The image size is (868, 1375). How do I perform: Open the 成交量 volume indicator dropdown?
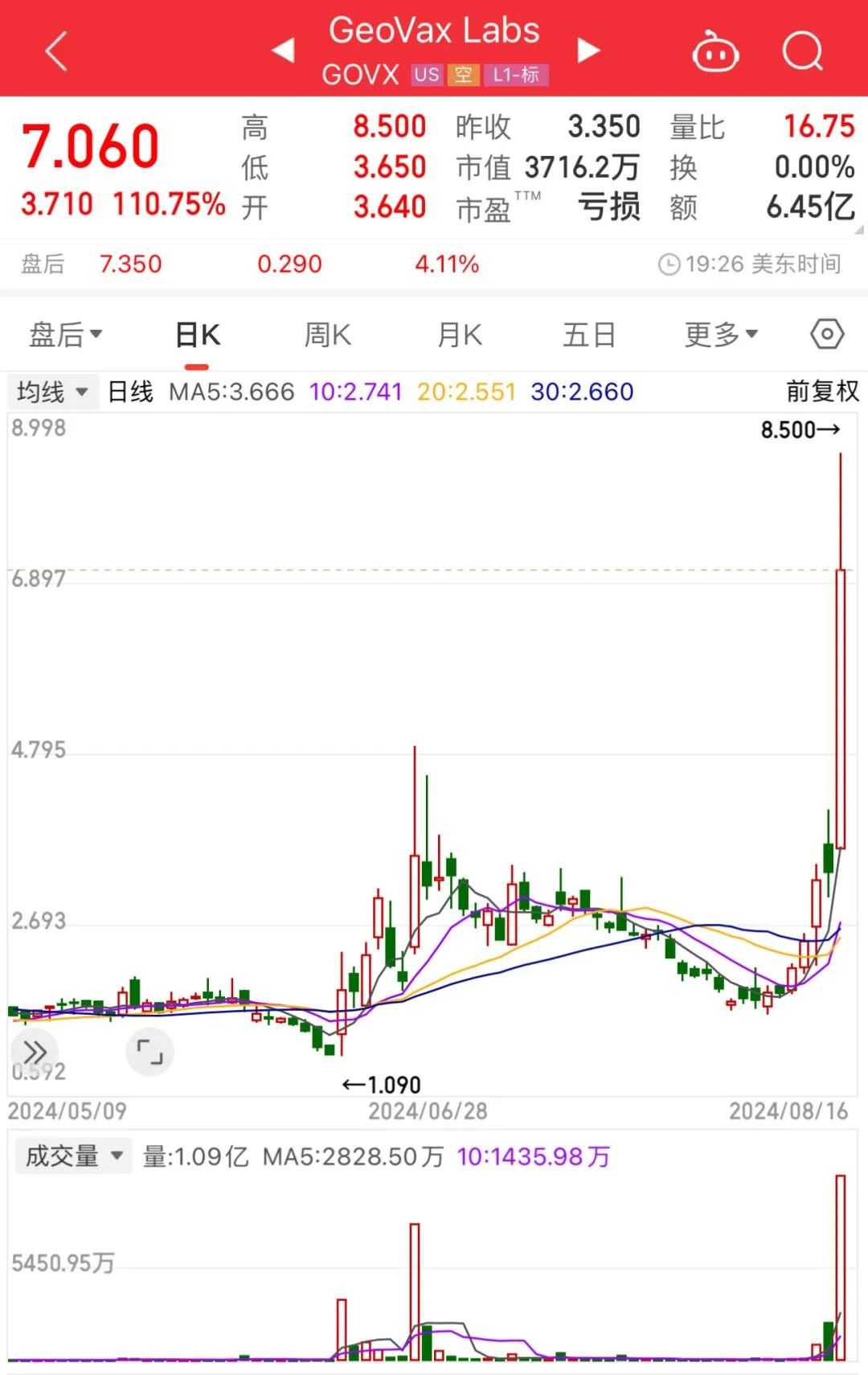coord(73,1155)
